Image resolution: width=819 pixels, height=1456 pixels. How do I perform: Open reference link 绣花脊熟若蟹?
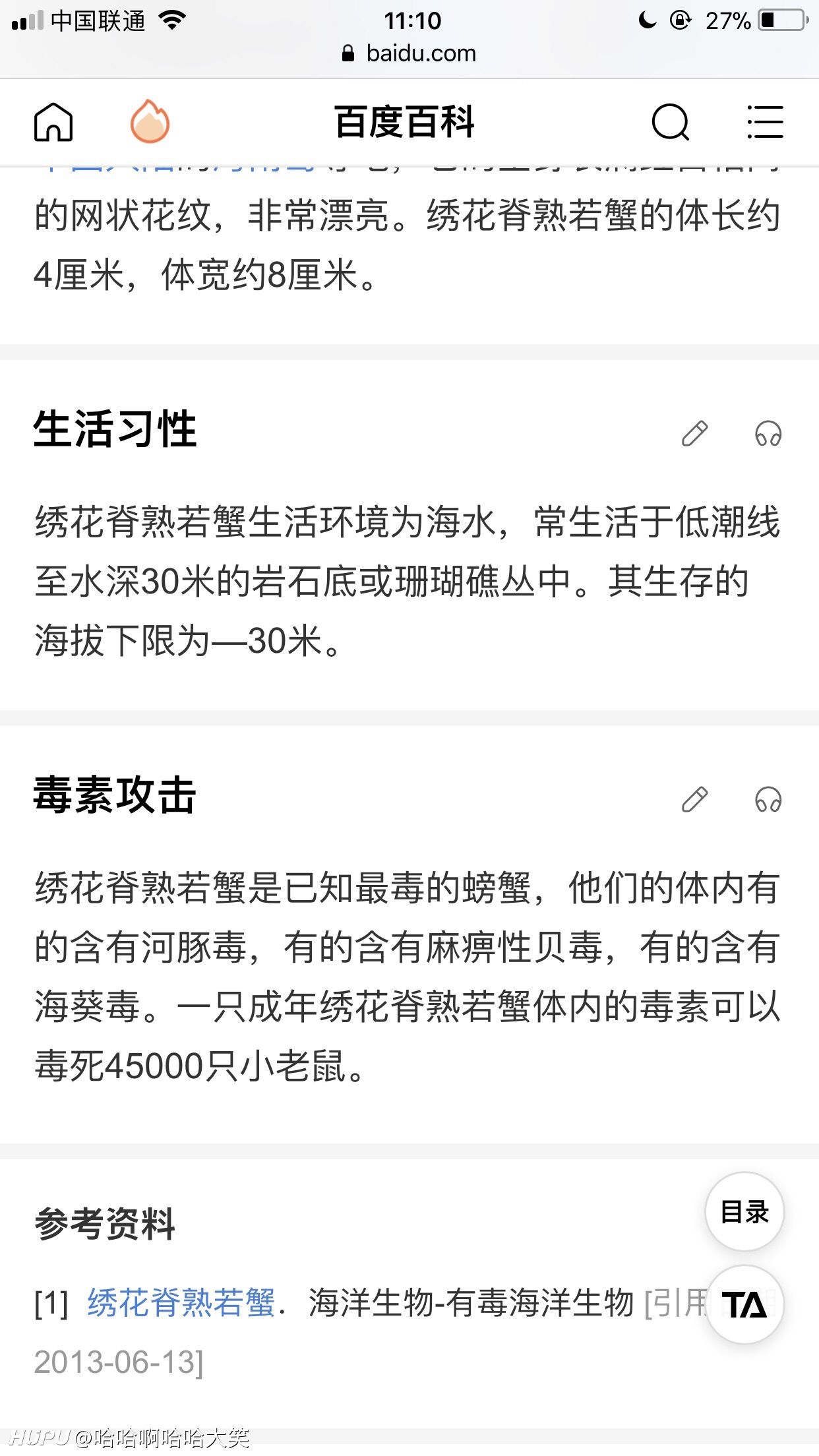(181, 1302)
